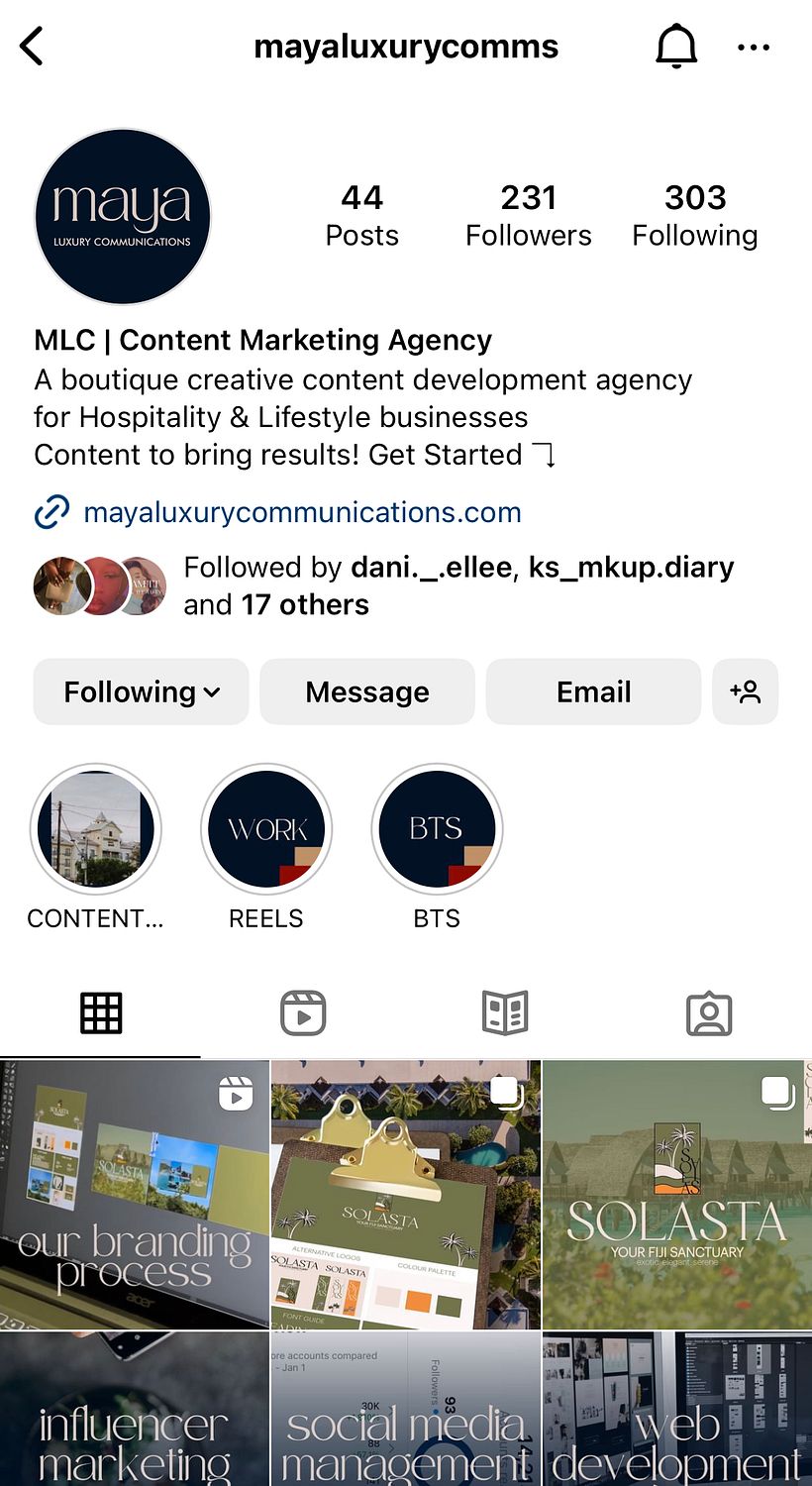Go back with the top-left arrow

click(33, 47)
